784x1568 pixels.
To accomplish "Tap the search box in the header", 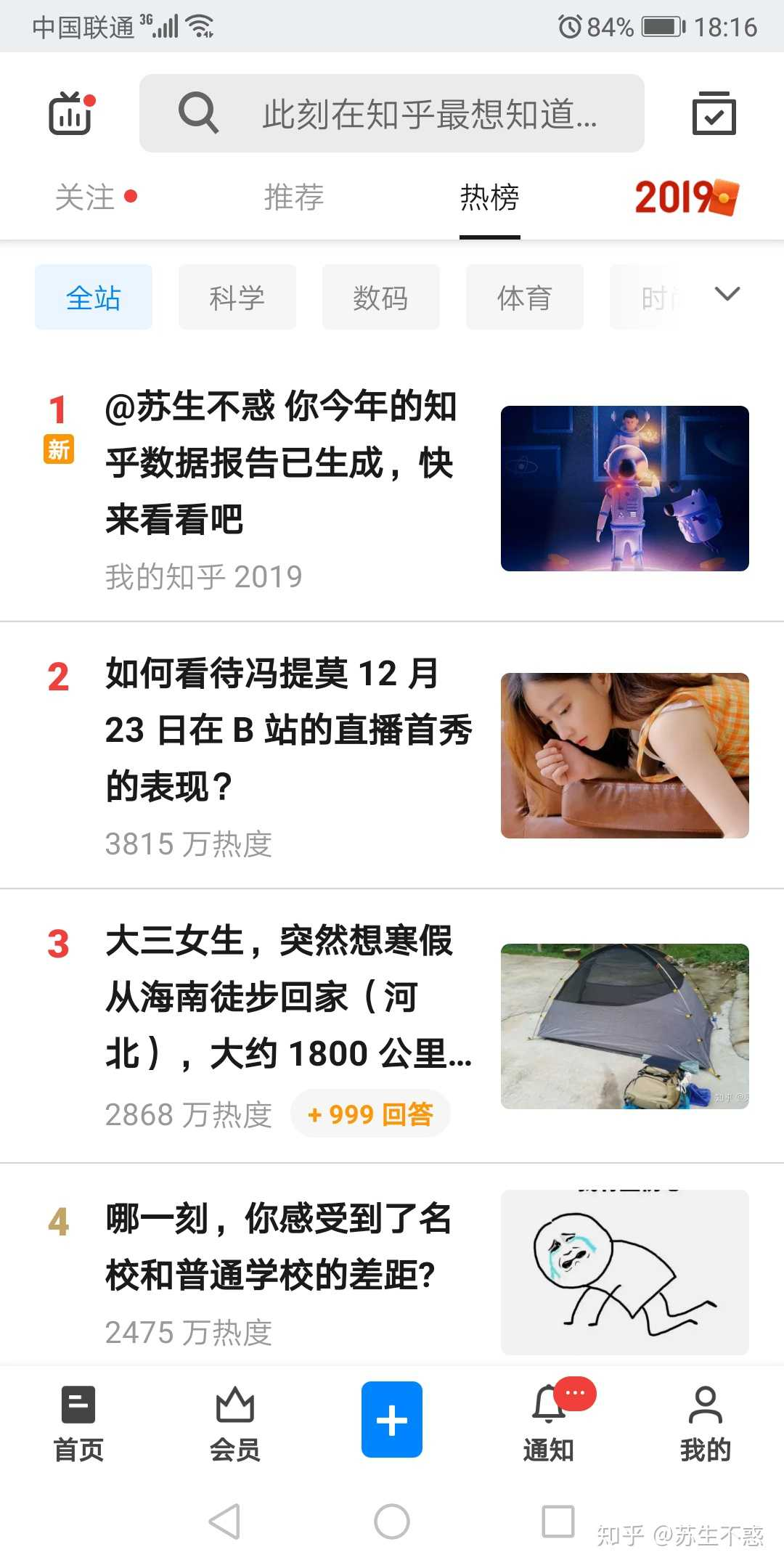I will 392,113.
